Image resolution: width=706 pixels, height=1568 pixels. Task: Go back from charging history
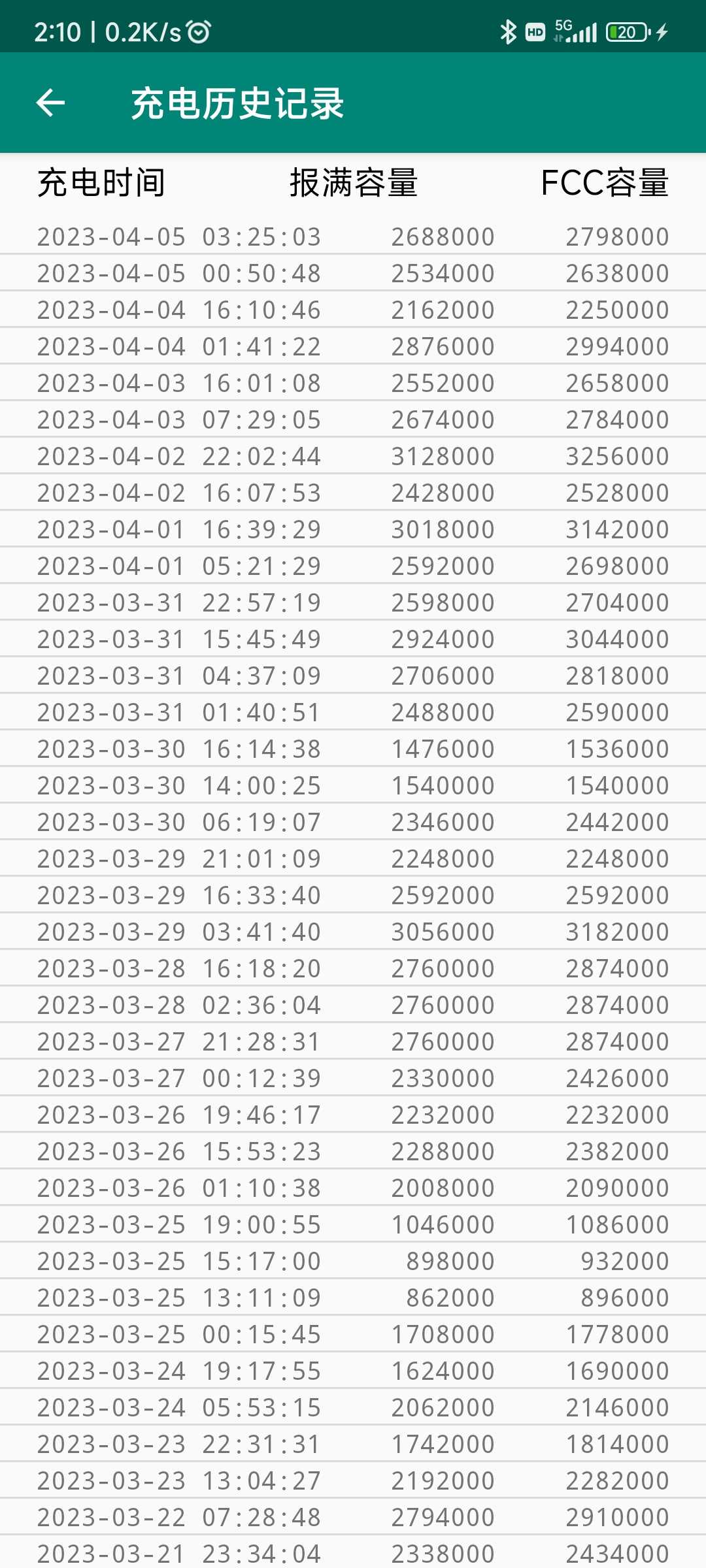tap(50, 103)
